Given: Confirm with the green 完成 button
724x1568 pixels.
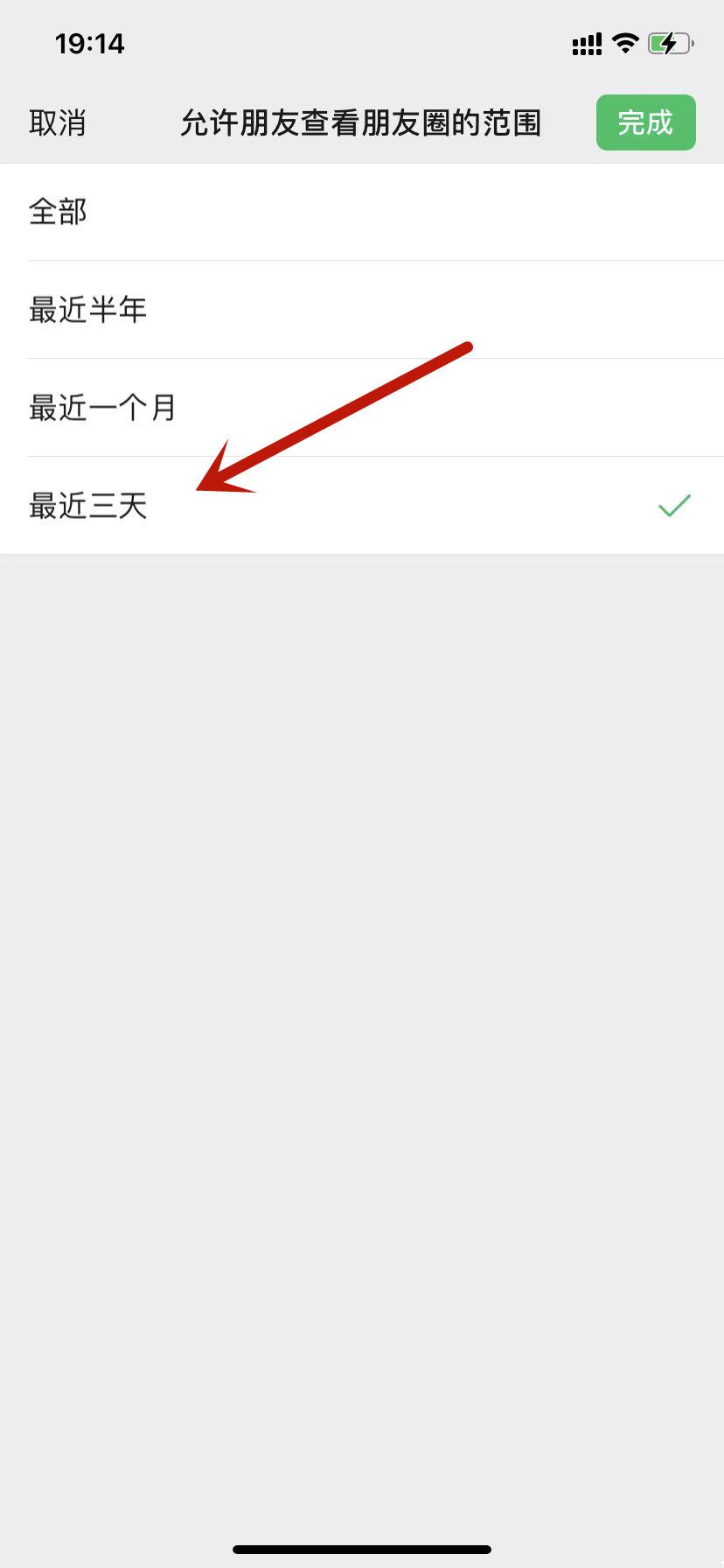Looking at the screenshot, I should point(645,122).
